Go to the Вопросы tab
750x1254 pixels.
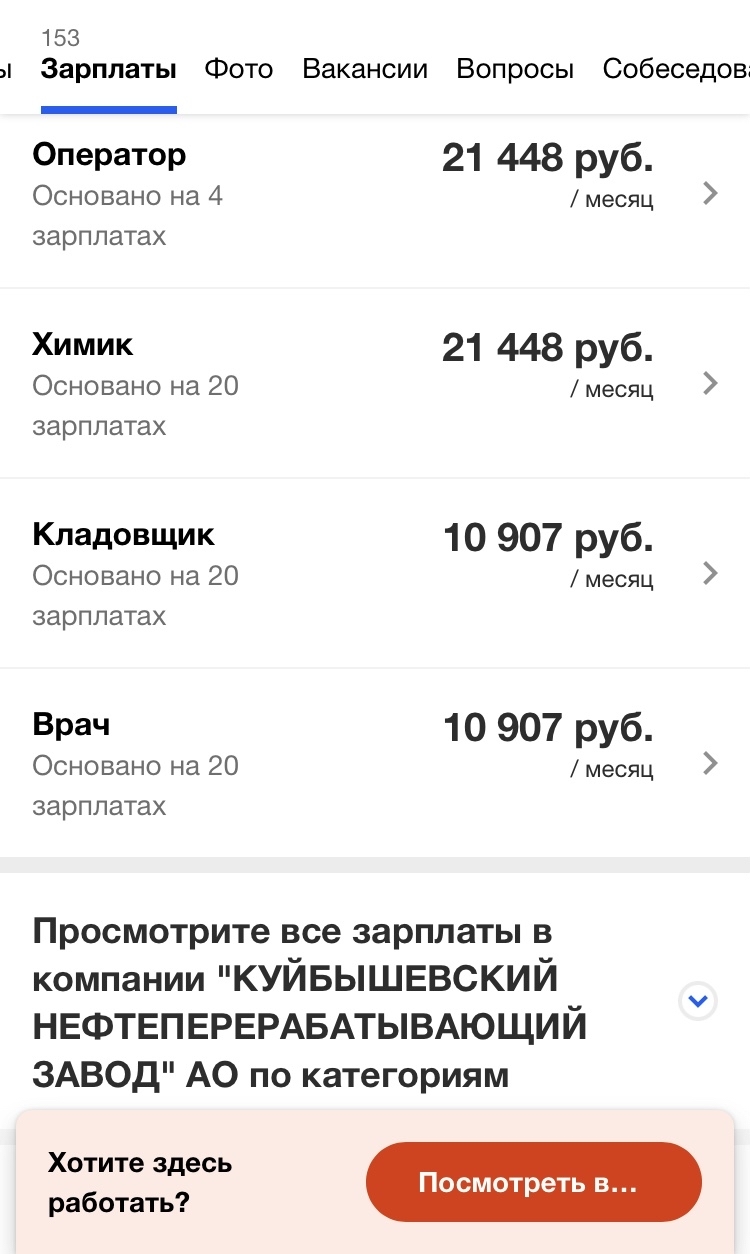coord(515,69)
